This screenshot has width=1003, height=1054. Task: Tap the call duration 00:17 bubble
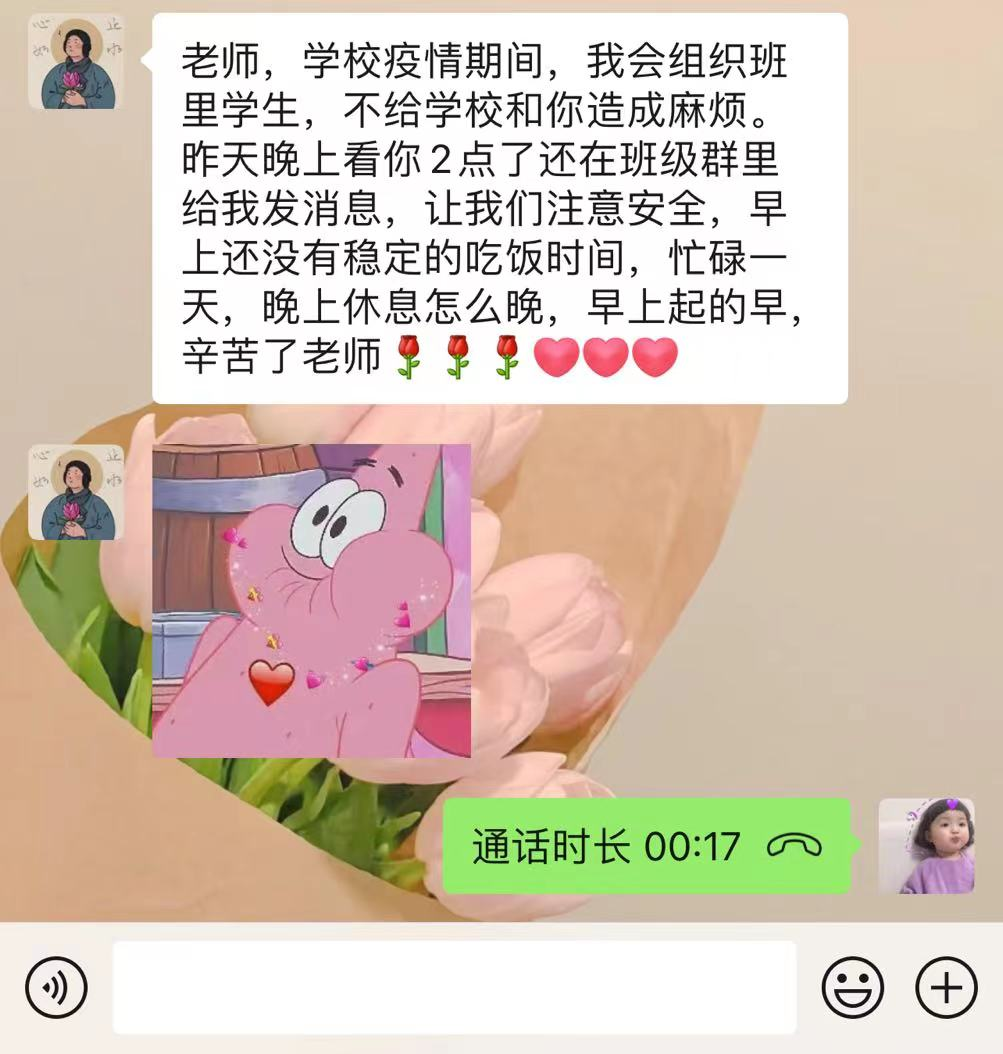pos(646,847)
